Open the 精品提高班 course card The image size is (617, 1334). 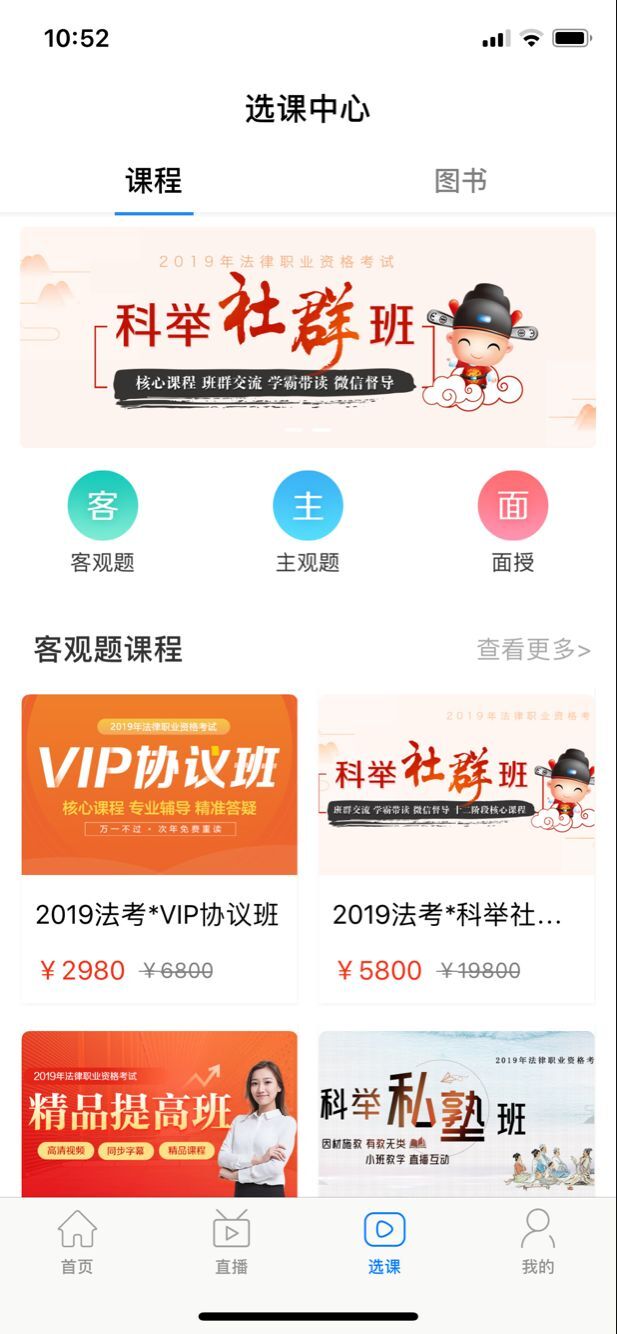click(159, 1114)
